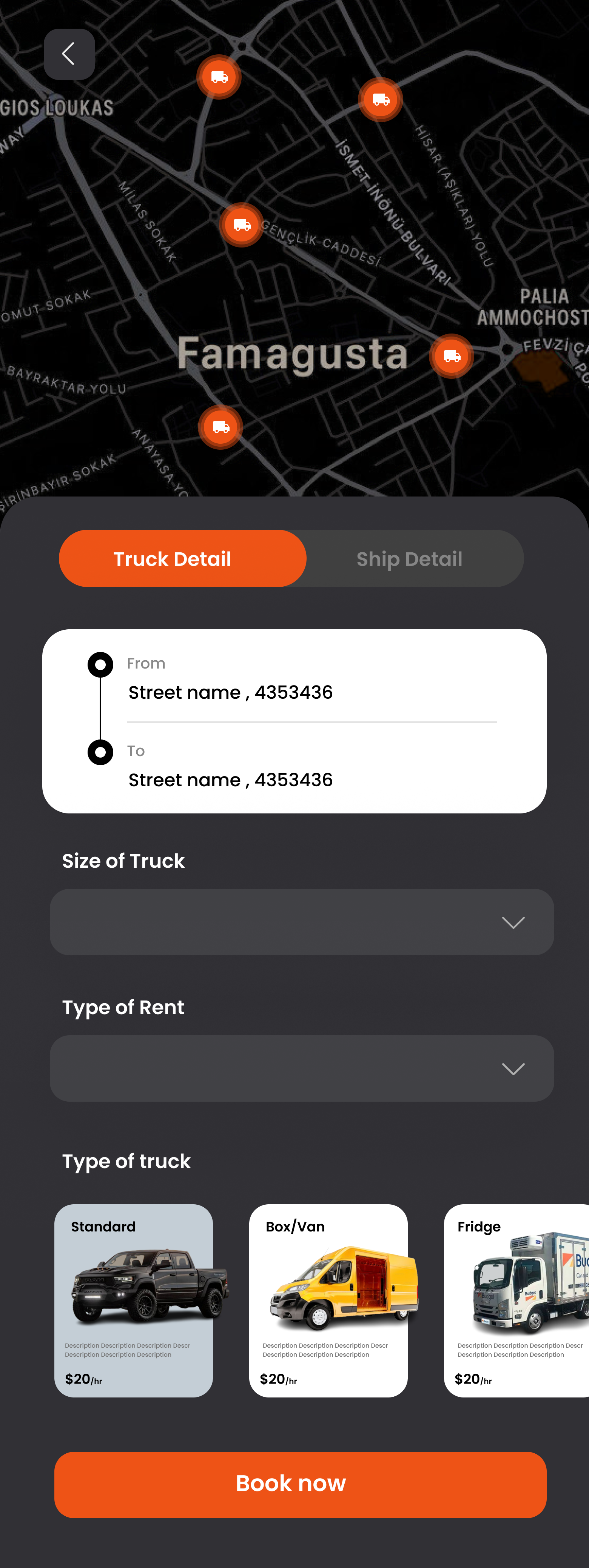Tap the Book now button
Screen dimensions: 589x1568
pos(300,1484)
